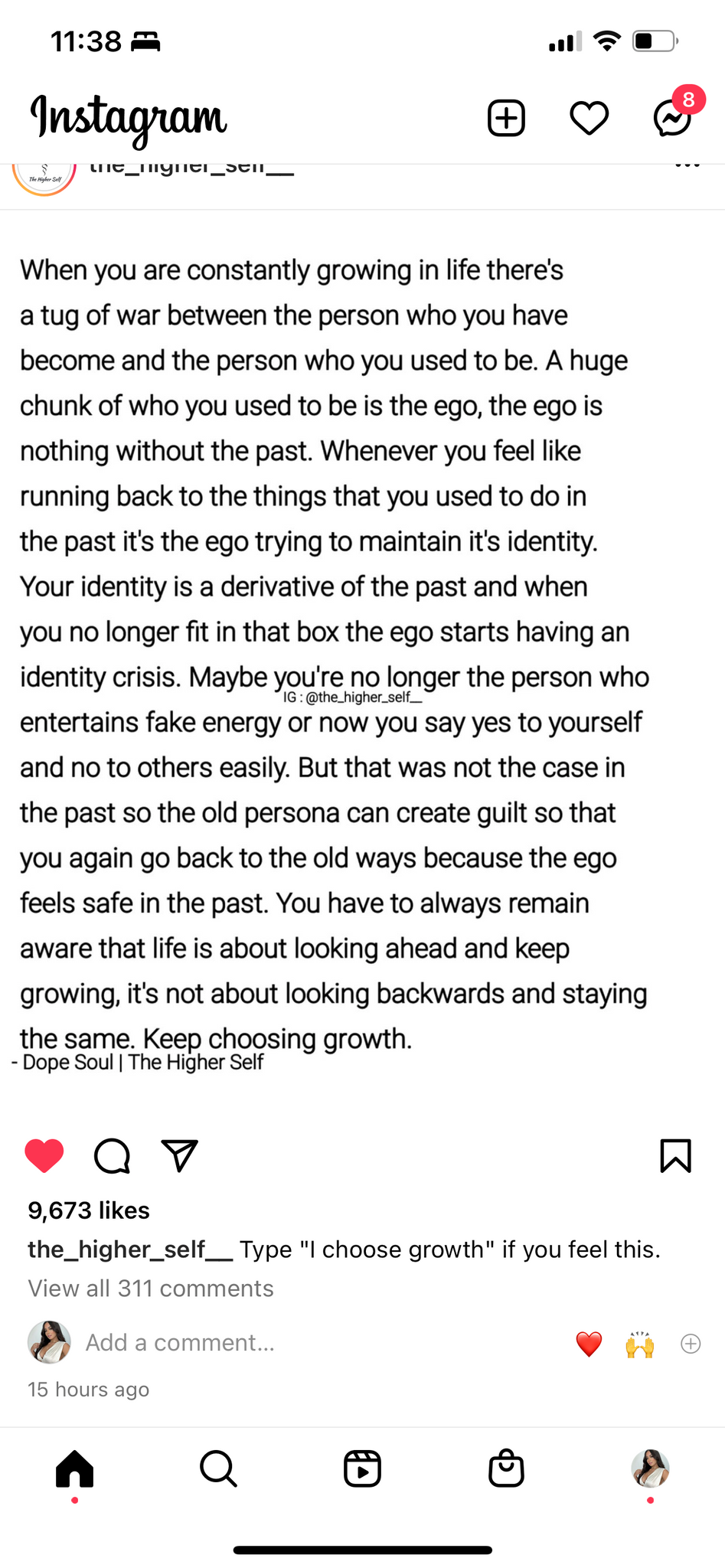The image size is (725, 1568).
Task: Unlike the post with red heart
Action: click(44, 1155)
